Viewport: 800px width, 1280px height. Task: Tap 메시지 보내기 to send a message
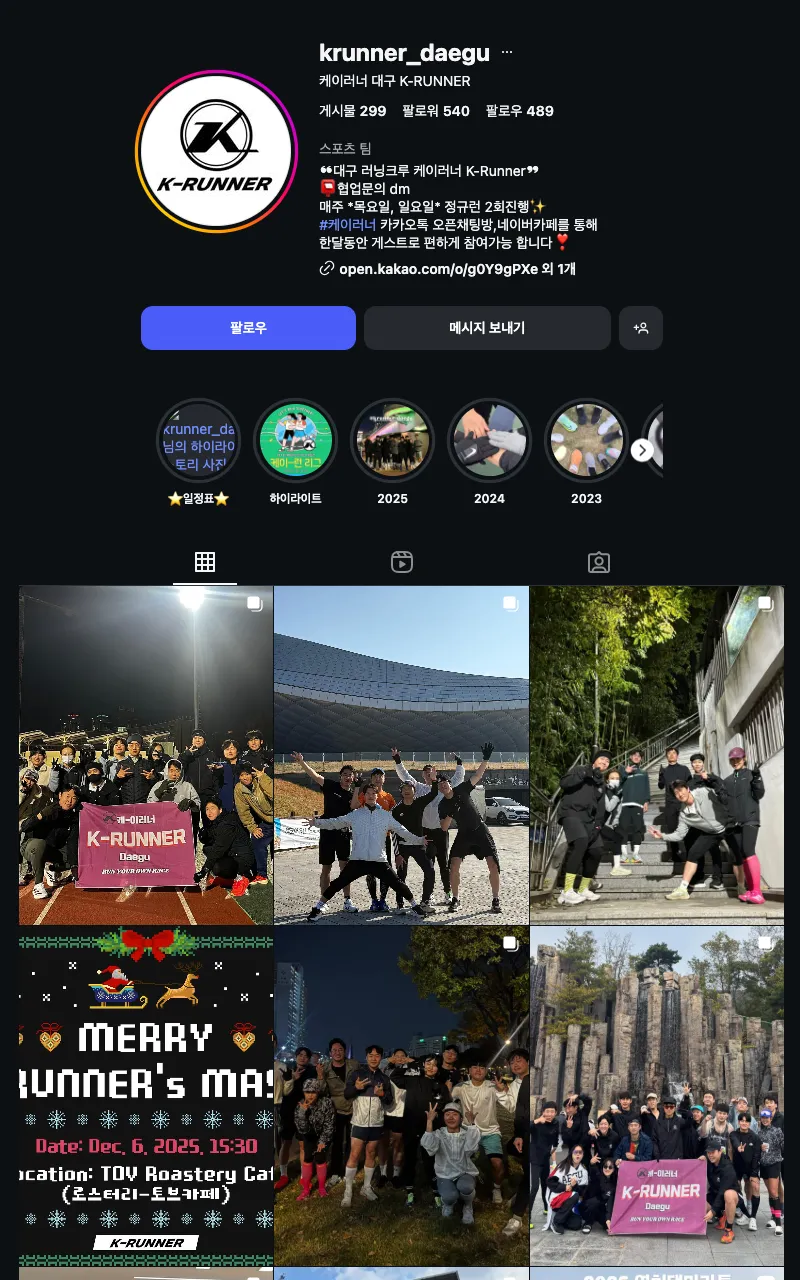coord(487,328)
